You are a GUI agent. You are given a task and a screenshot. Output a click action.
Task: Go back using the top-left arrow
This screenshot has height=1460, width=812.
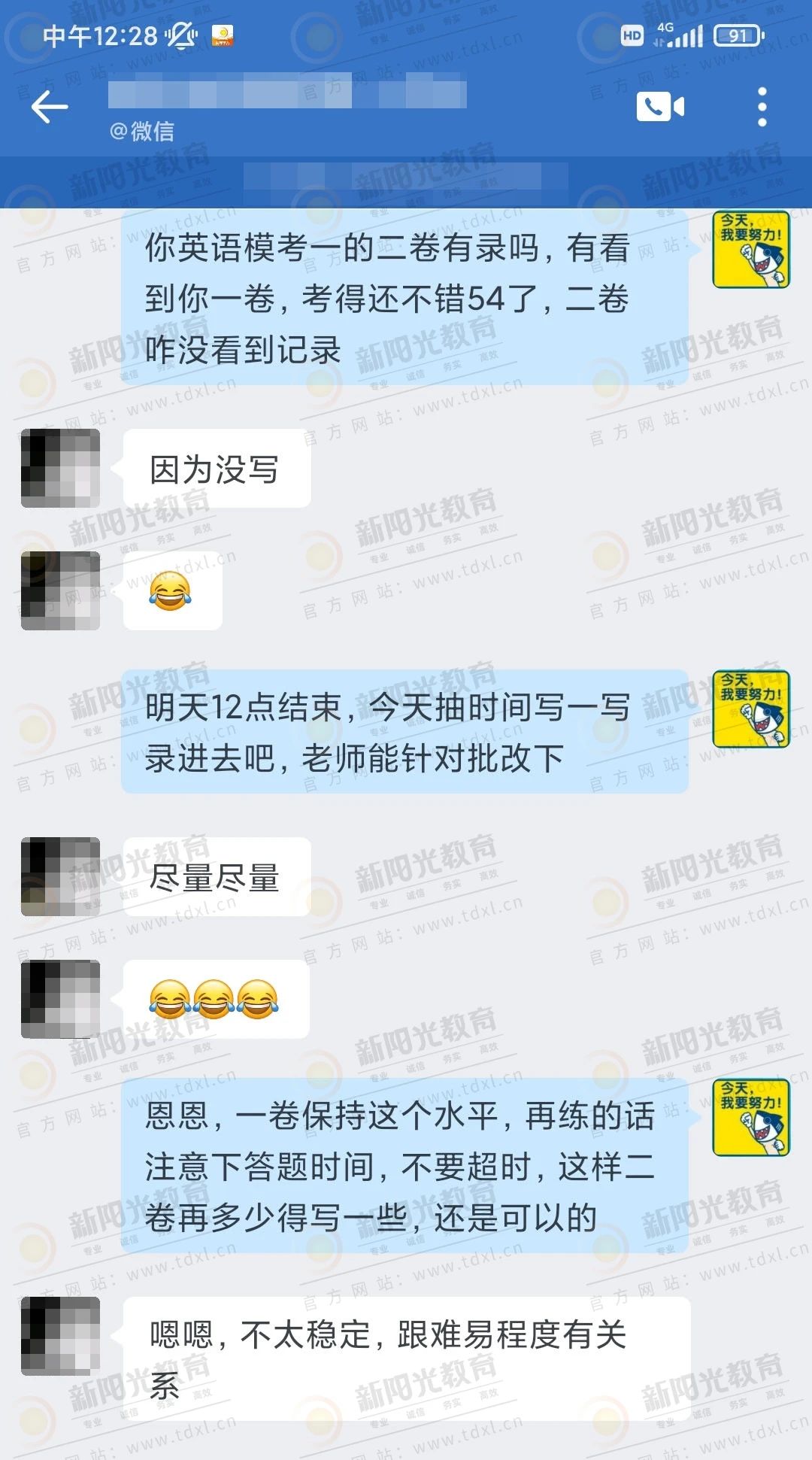pyautogui.click(x=50, y=107)
